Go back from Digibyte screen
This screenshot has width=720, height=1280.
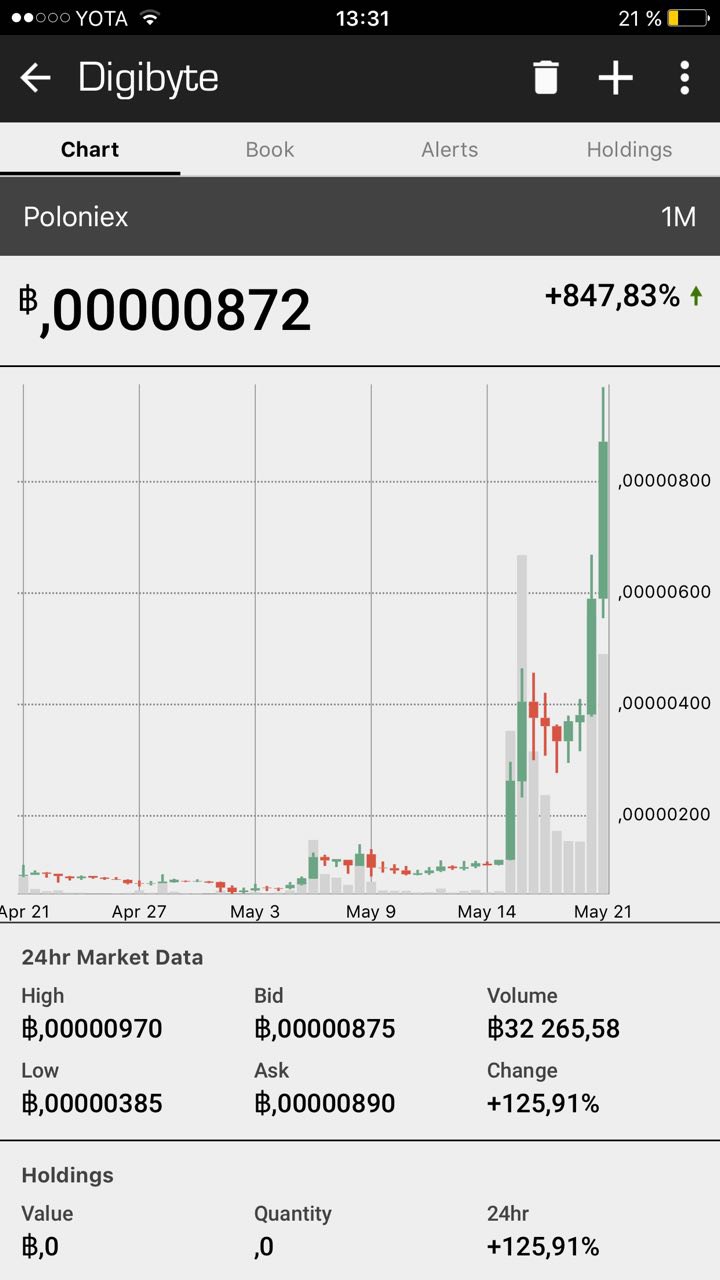pyautogui.click(x=35, y=78)
